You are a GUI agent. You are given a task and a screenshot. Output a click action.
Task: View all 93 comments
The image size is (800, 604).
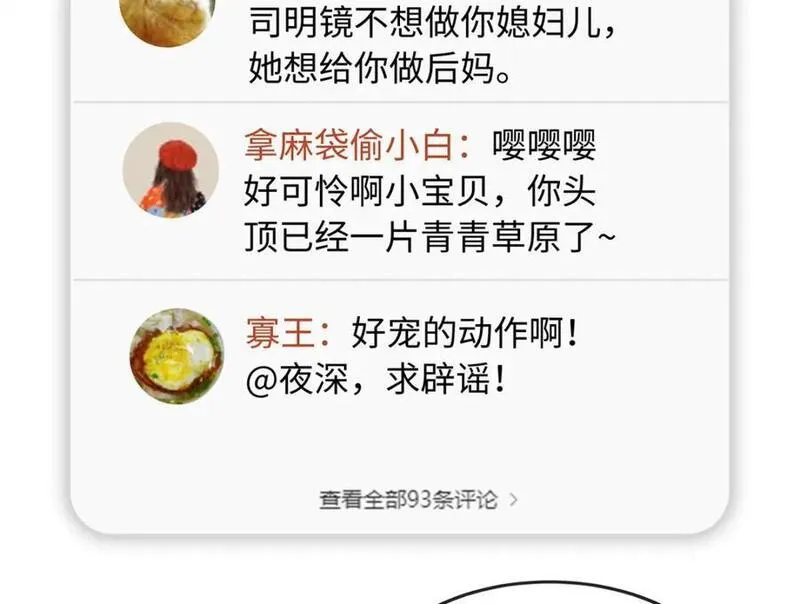(417, 499)
